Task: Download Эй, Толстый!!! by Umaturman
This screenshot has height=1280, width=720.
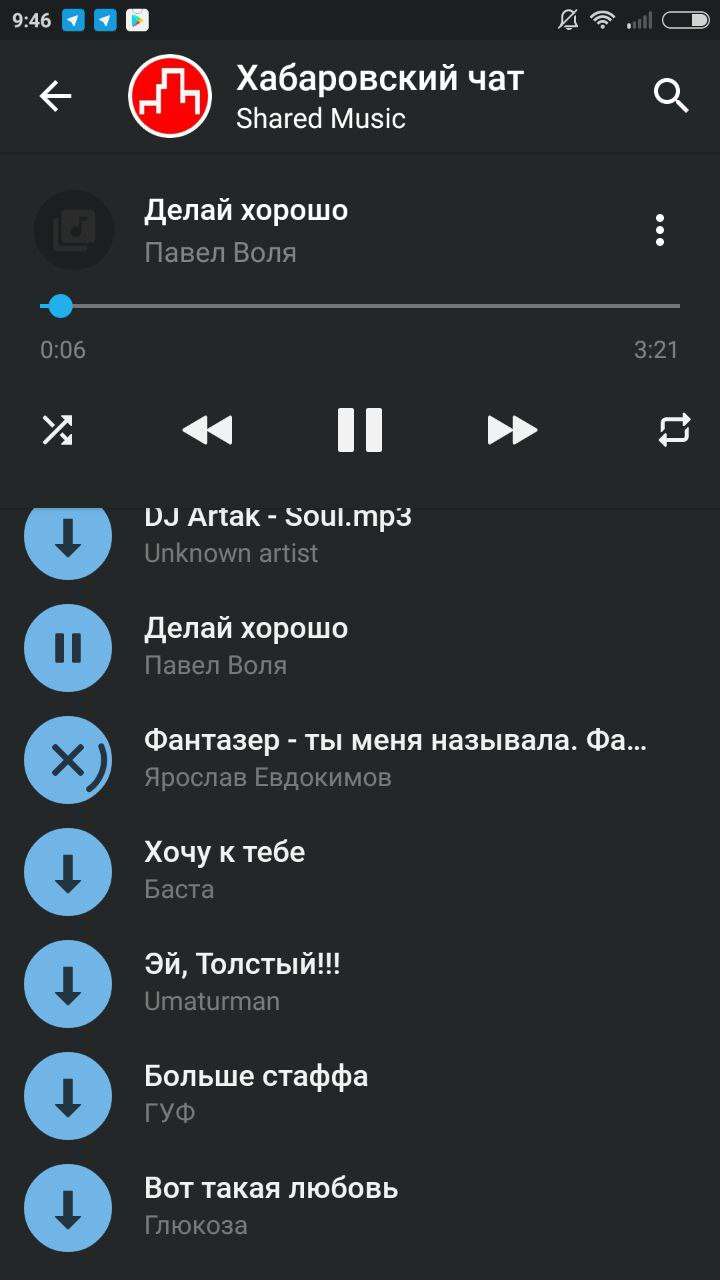Action: click(68, 984)
